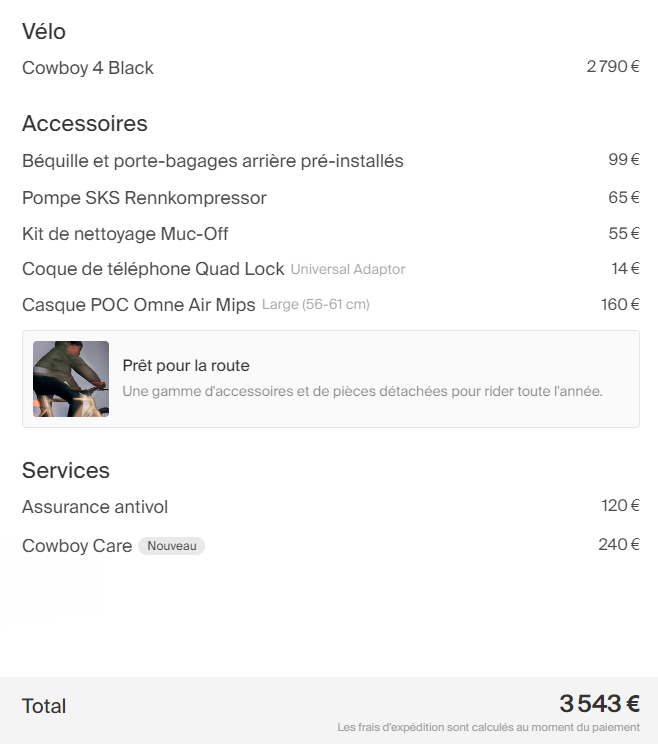
Task: Open the "Prêt pour la route" accessories card
Action: [330, 379]
